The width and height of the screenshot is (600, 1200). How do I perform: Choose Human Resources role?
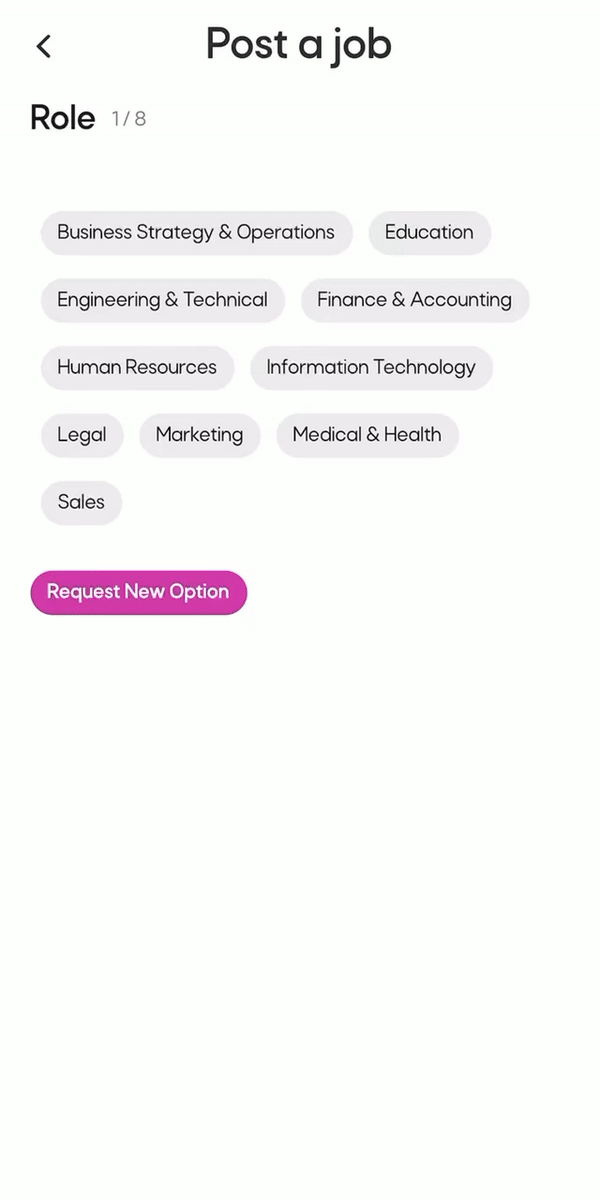coord(137,367)
